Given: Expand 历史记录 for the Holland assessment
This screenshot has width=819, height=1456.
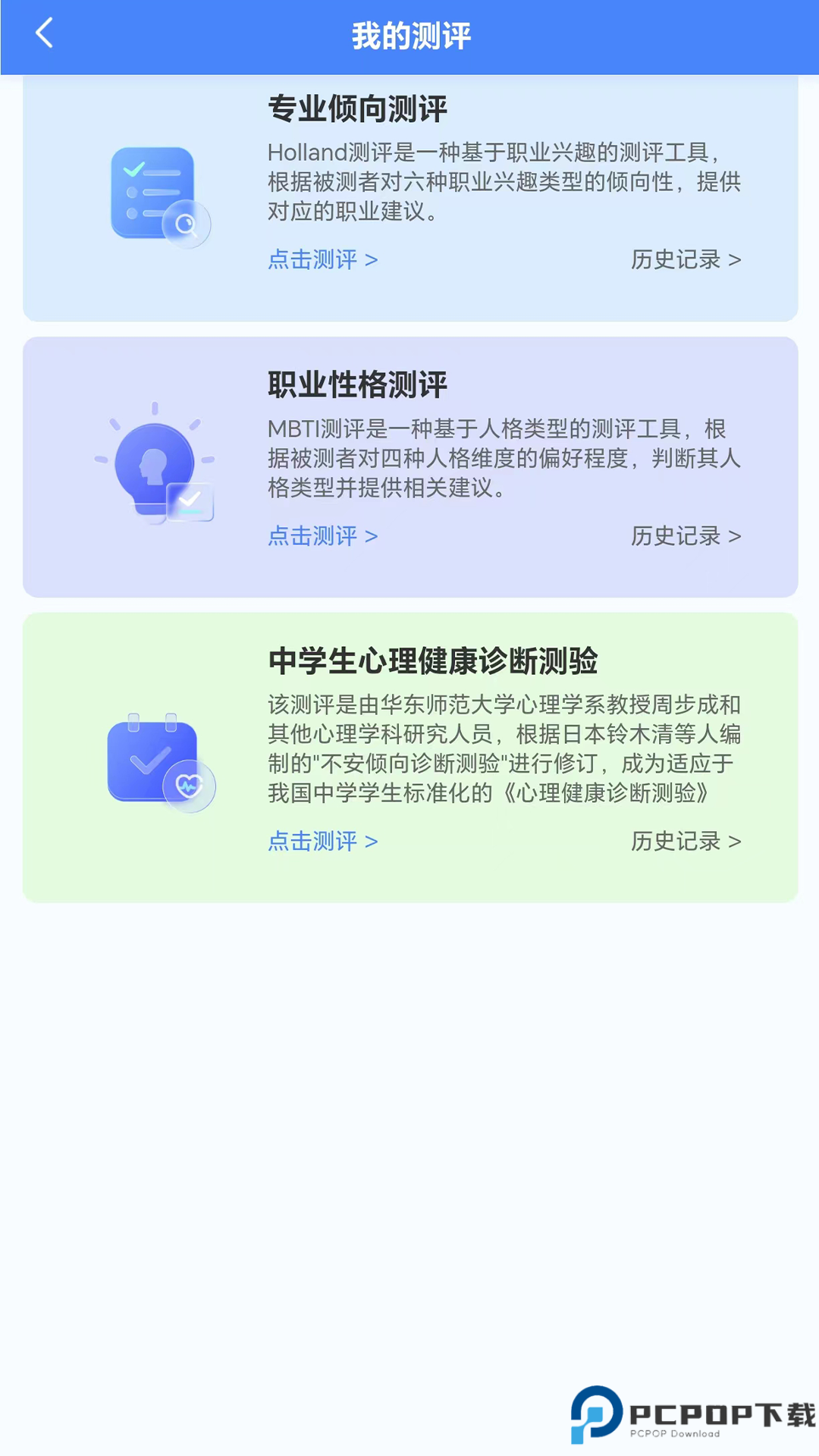Looking at the screenshot, I should (x=685, y=260).
